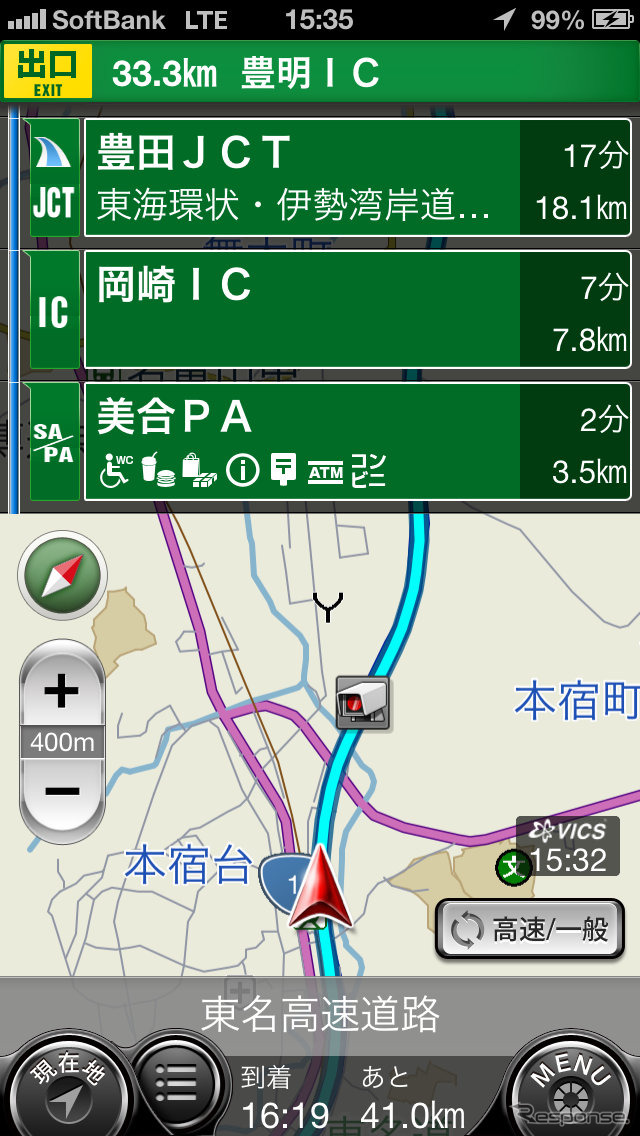Zoom in the map with plus button

pos(62,691)
